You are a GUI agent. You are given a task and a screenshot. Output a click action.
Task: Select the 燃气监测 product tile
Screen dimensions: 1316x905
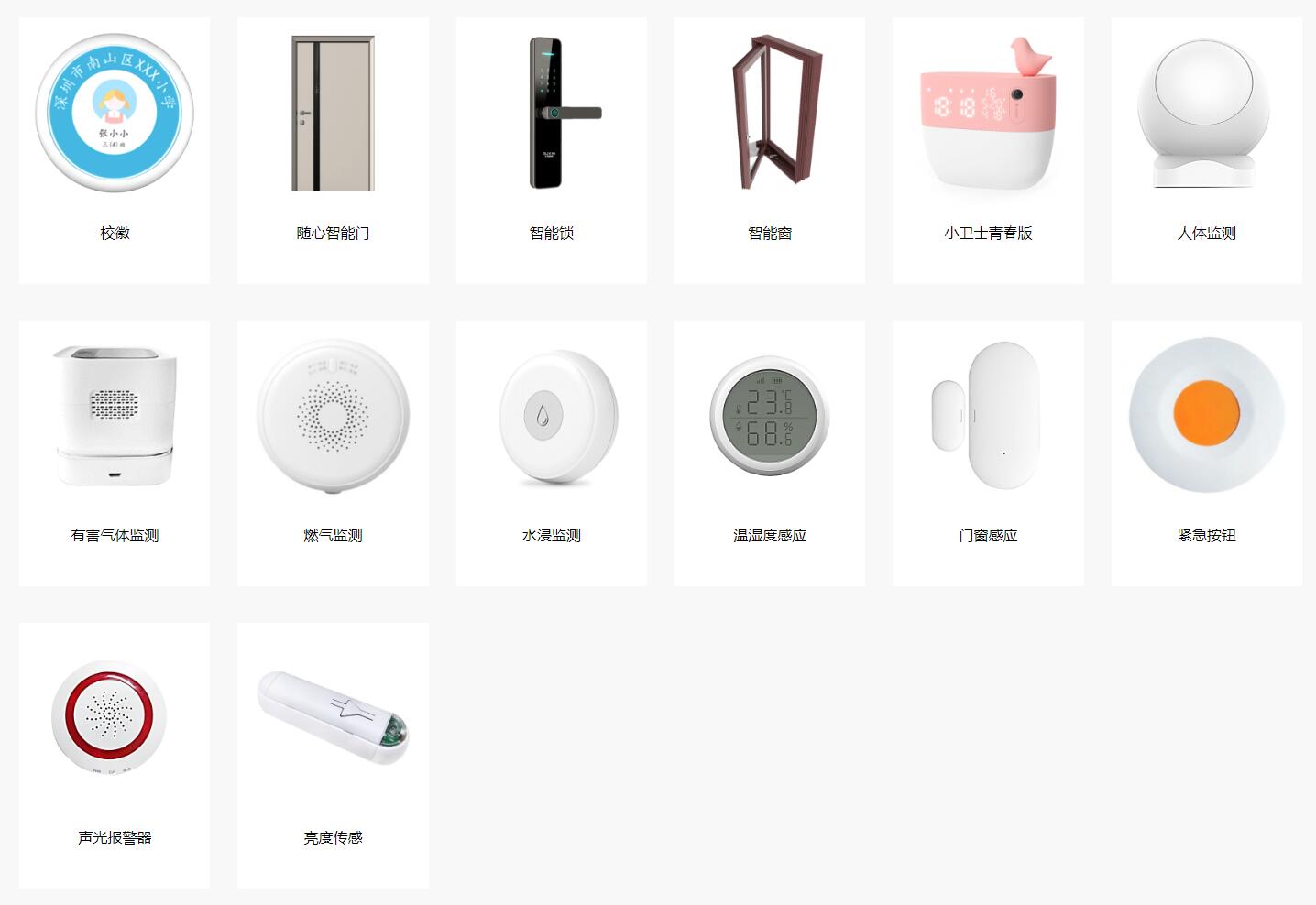333,452
